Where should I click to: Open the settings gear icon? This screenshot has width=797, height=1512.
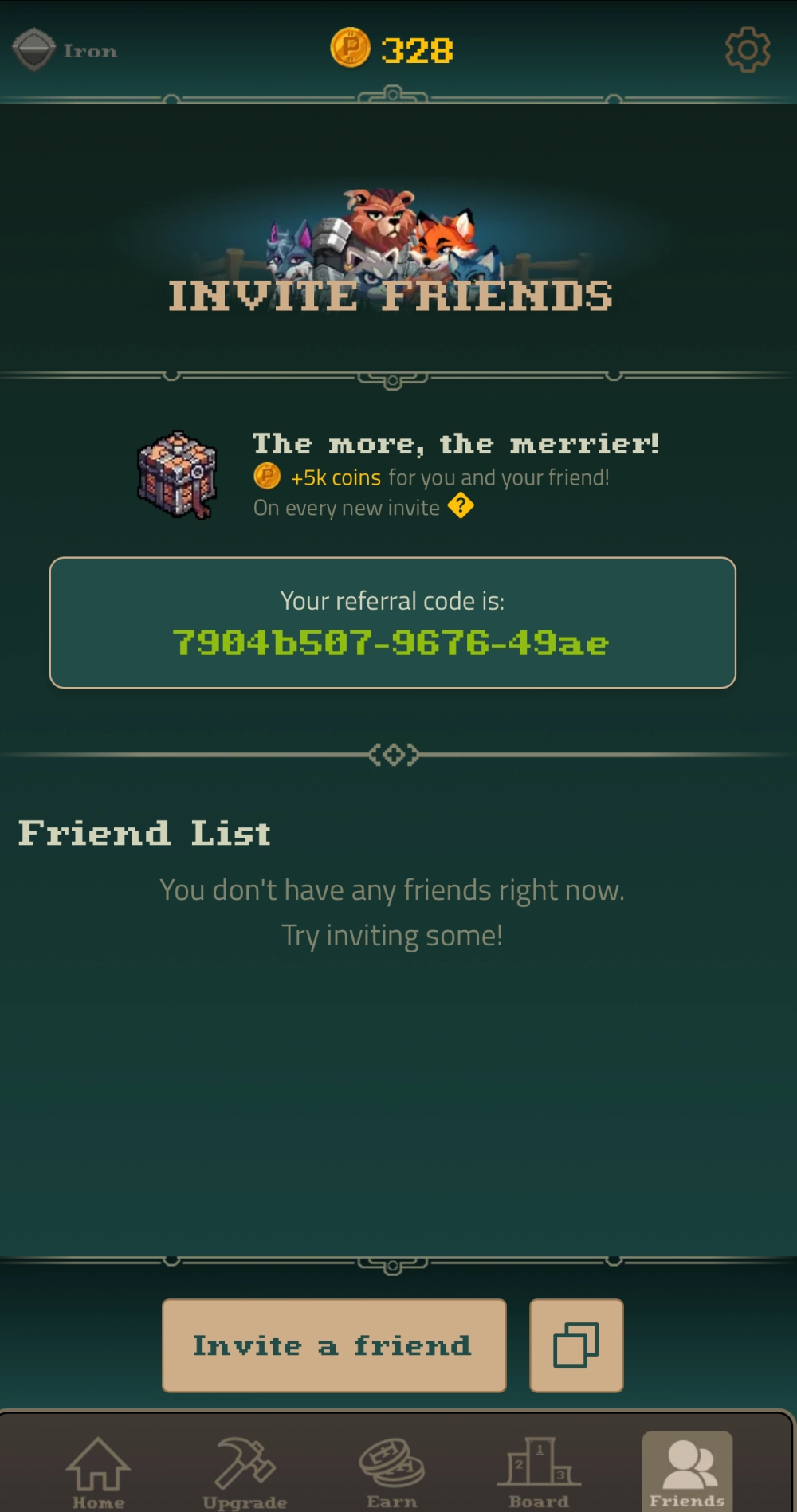pos(748,50)
